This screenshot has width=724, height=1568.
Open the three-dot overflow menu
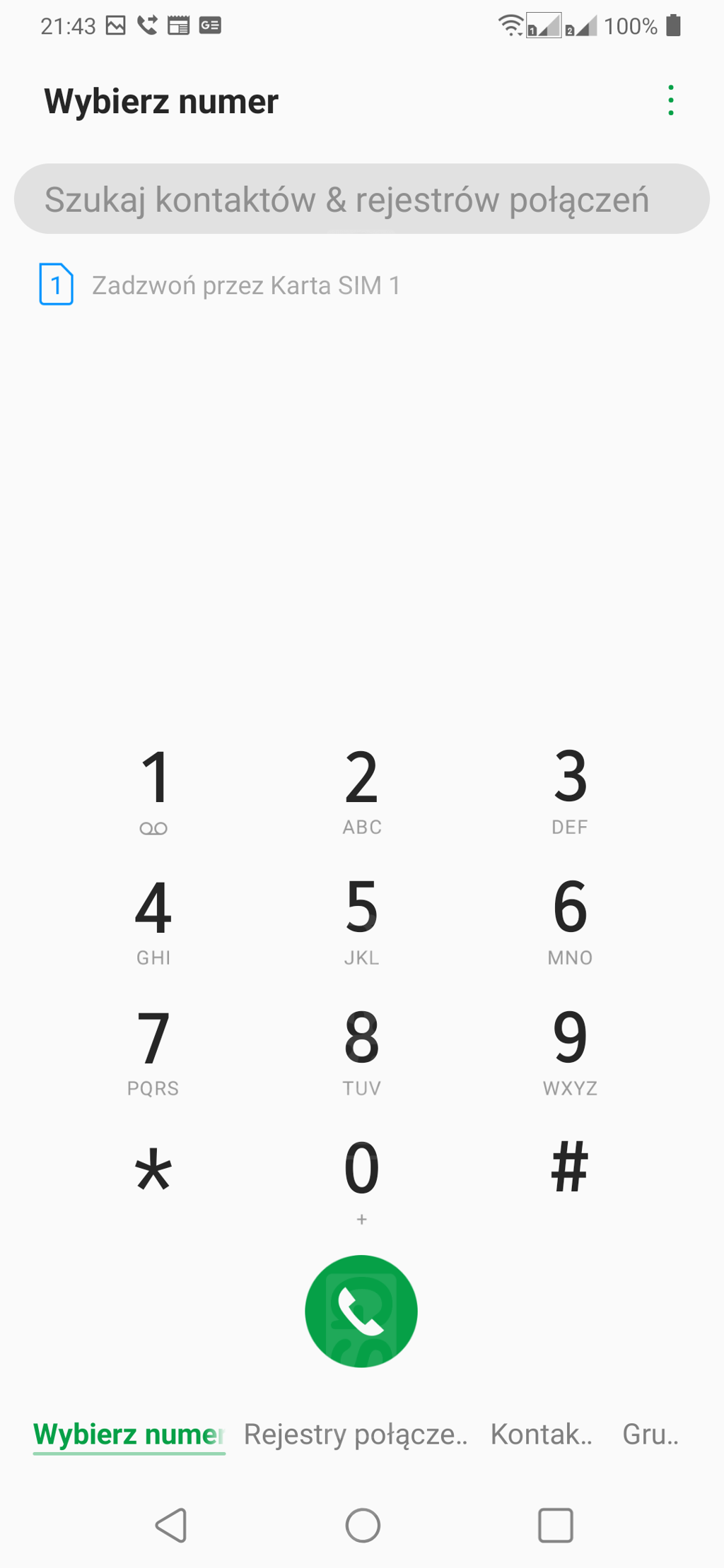(x=670, y=100)
